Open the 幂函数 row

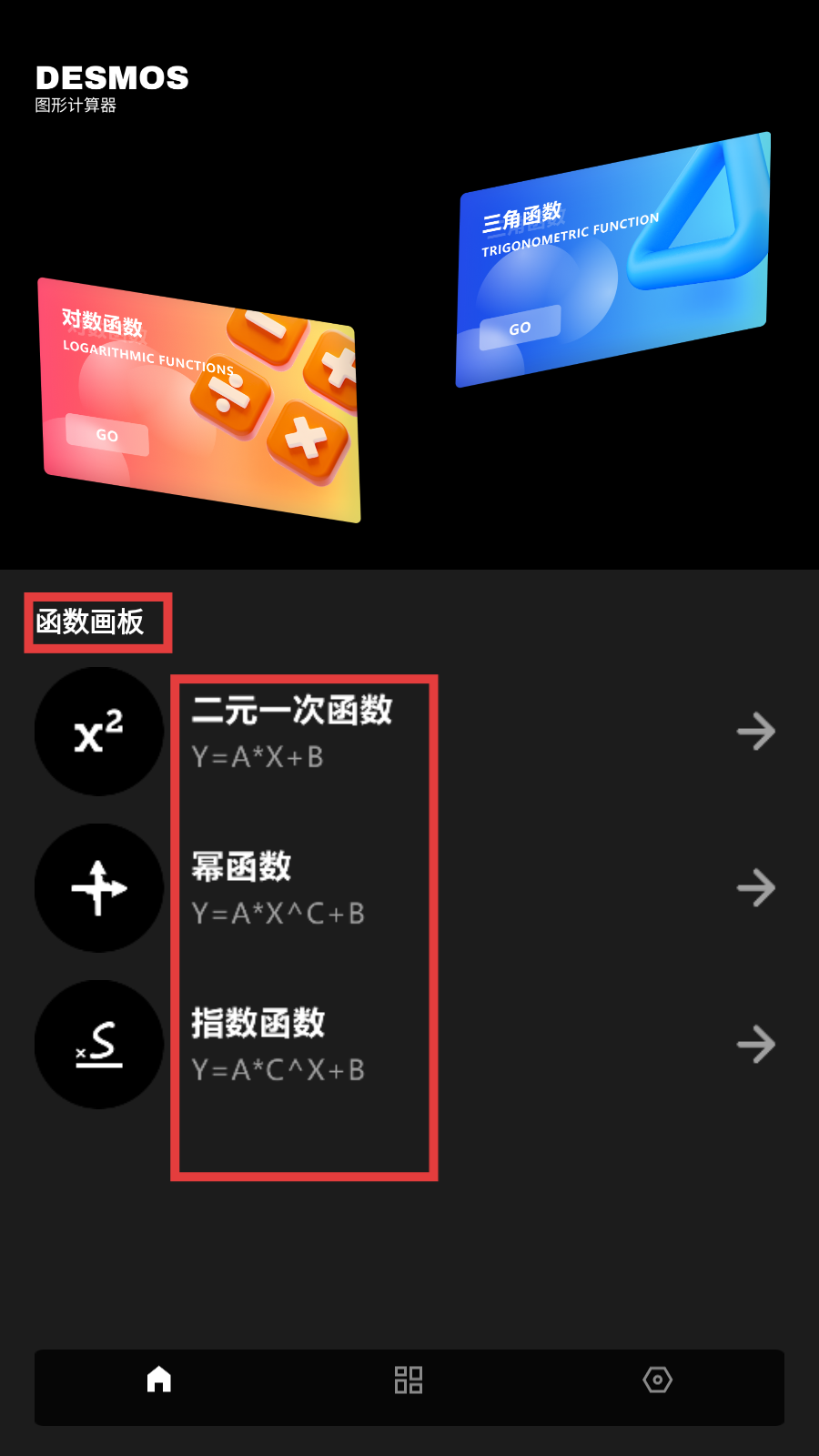[x=278, y=888]
